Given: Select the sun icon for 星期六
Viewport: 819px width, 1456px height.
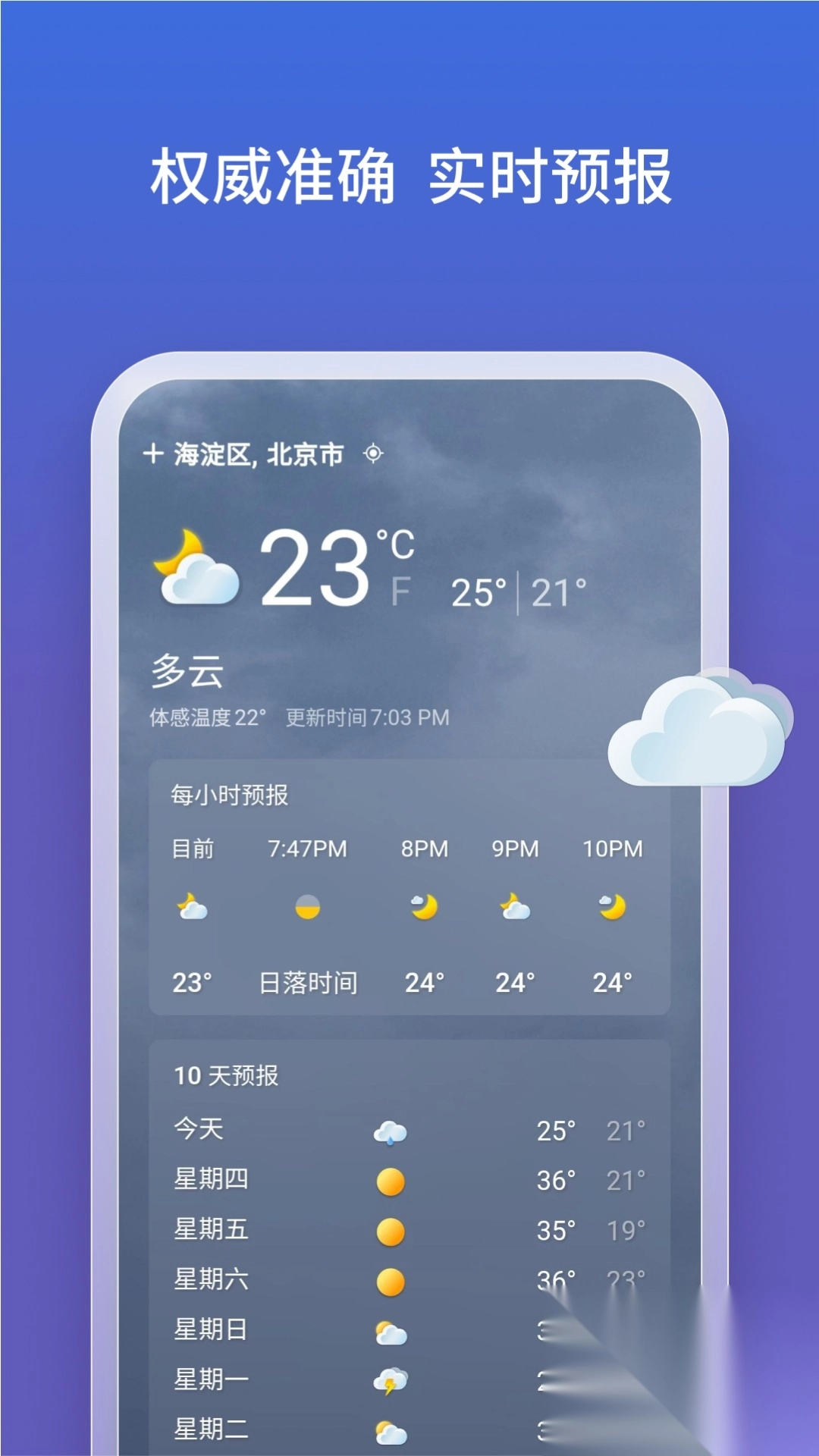Looking at the screenshot, I should [391, 1280].
